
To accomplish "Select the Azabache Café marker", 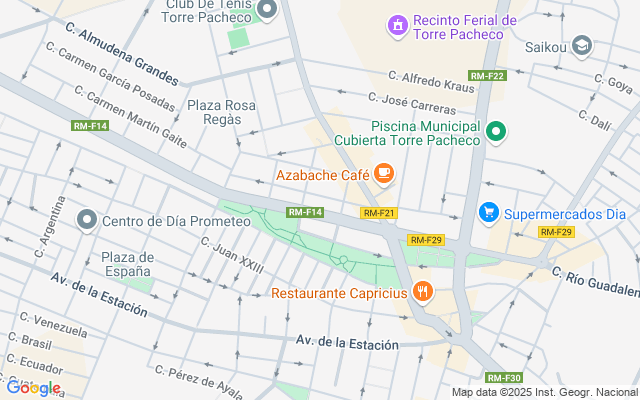I will point(384,174).
